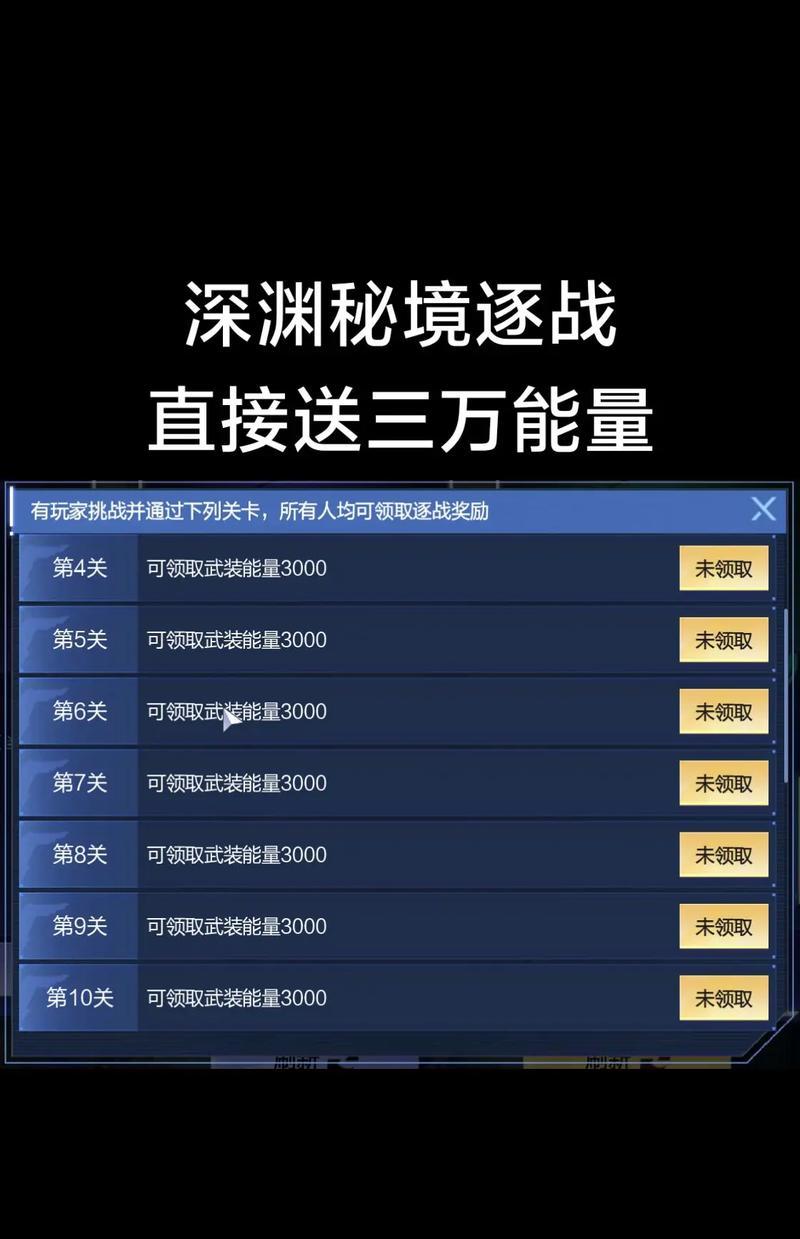This screenshot has width=800, height=1239.
Task: Claim the 未领取 reward for 第6关
Action: (723, 712)
